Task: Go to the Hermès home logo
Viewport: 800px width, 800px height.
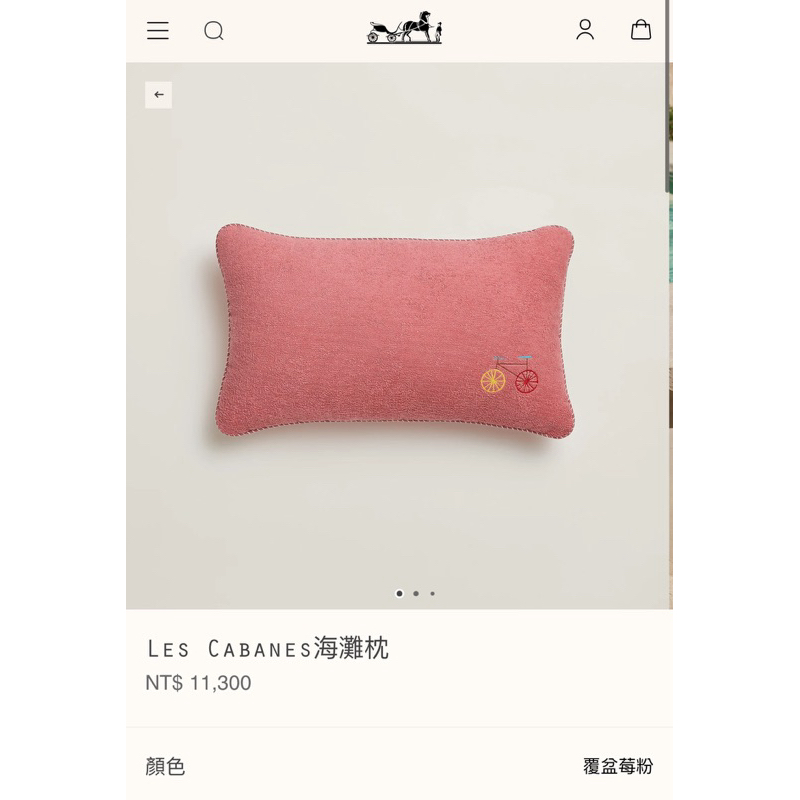Action: (x=404, y=28)
